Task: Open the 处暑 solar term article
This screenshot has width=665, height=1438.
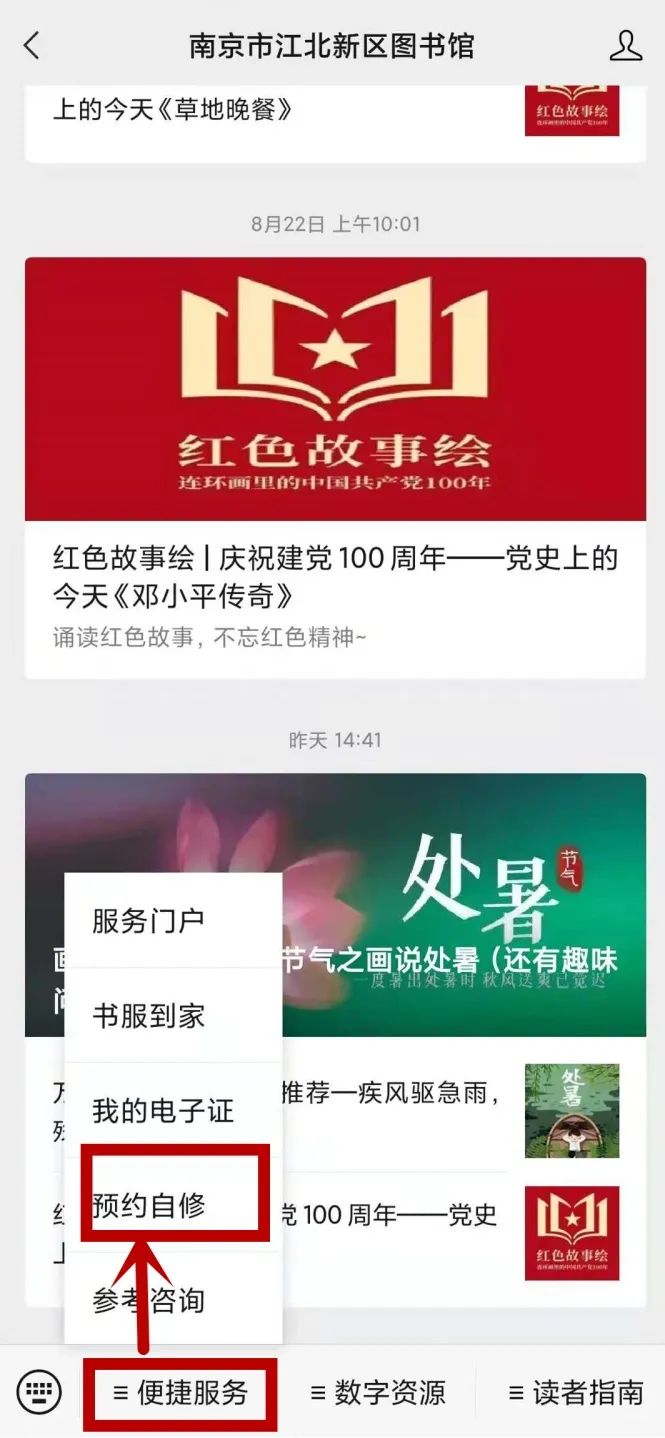Action: coord(460,905)
